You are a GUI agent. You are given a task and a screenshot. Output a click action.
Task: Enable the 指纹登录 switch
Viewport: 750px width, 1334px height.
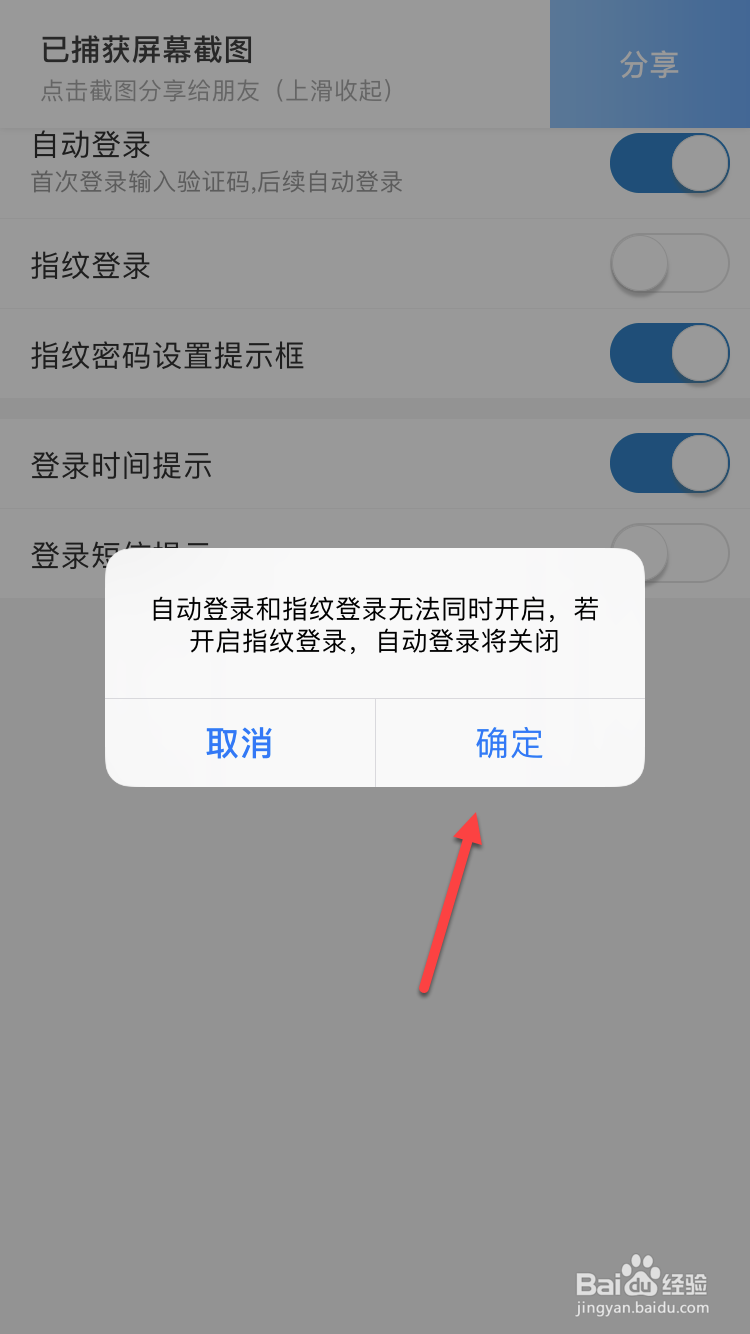669,263
